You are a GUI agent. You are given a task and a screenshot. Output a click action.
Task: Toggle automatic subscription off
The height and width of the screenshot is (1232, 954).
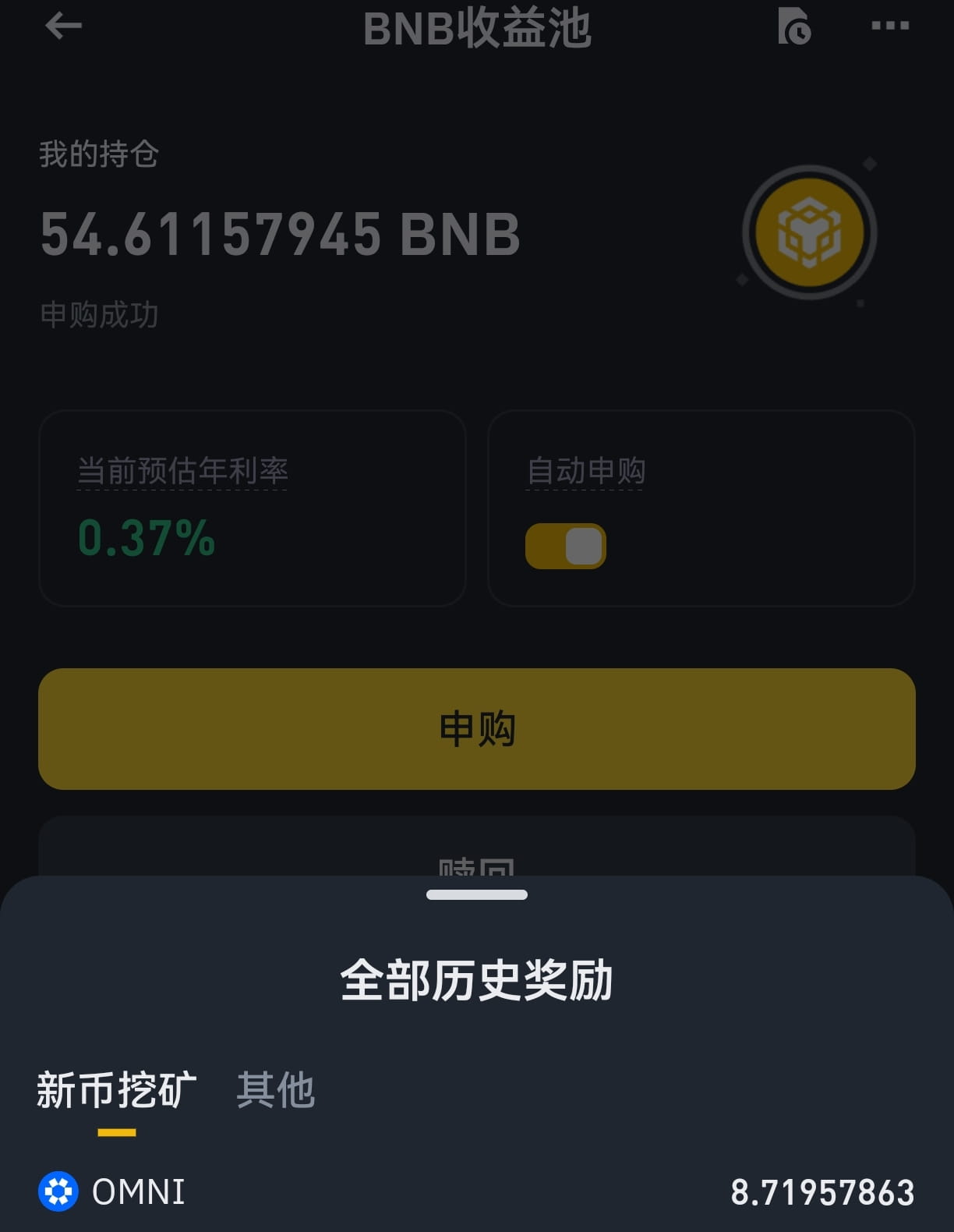coord(566,546)
